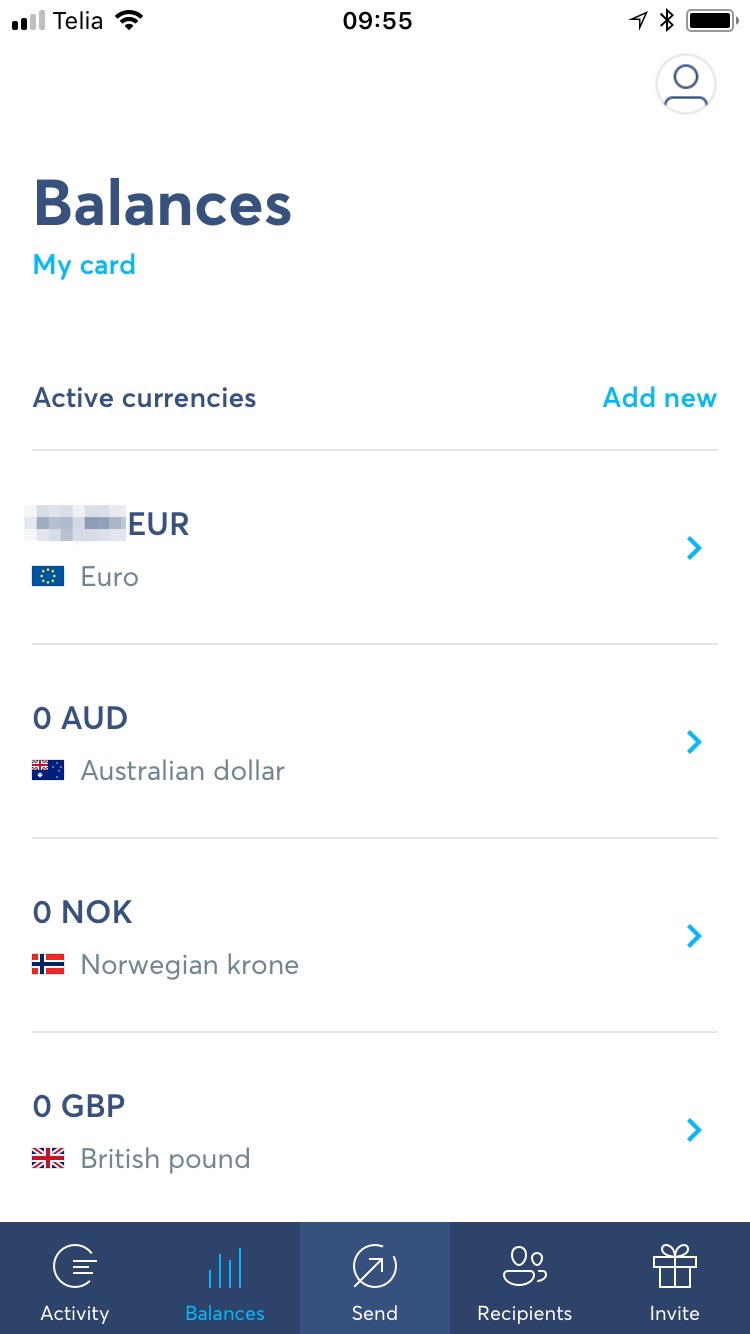Select the Balances tab
This screenshot has width=750, height=1334.
click(225, 1279)
